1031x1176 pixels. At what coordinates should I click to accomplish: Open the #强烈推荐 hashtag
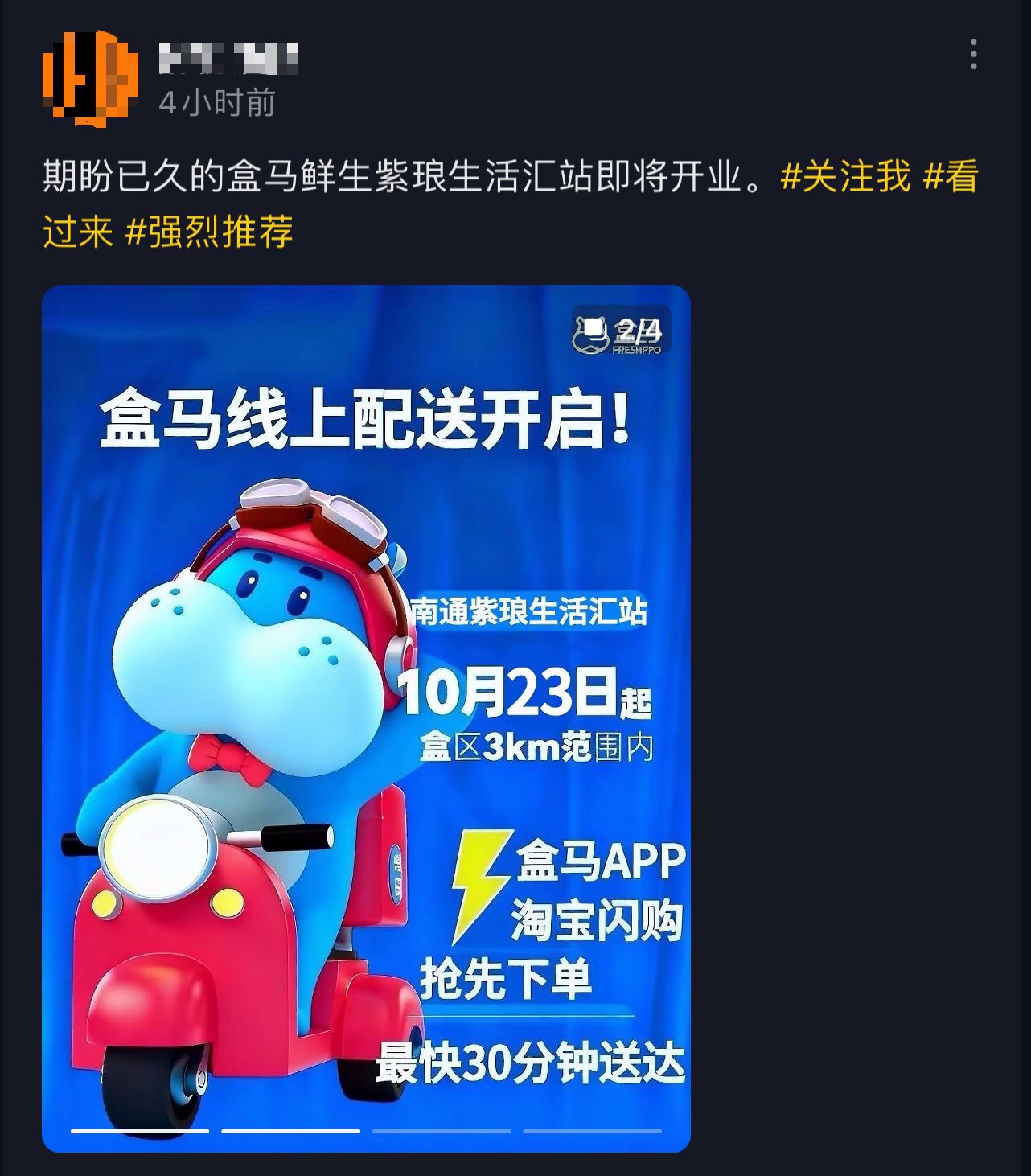click(210, 232)
